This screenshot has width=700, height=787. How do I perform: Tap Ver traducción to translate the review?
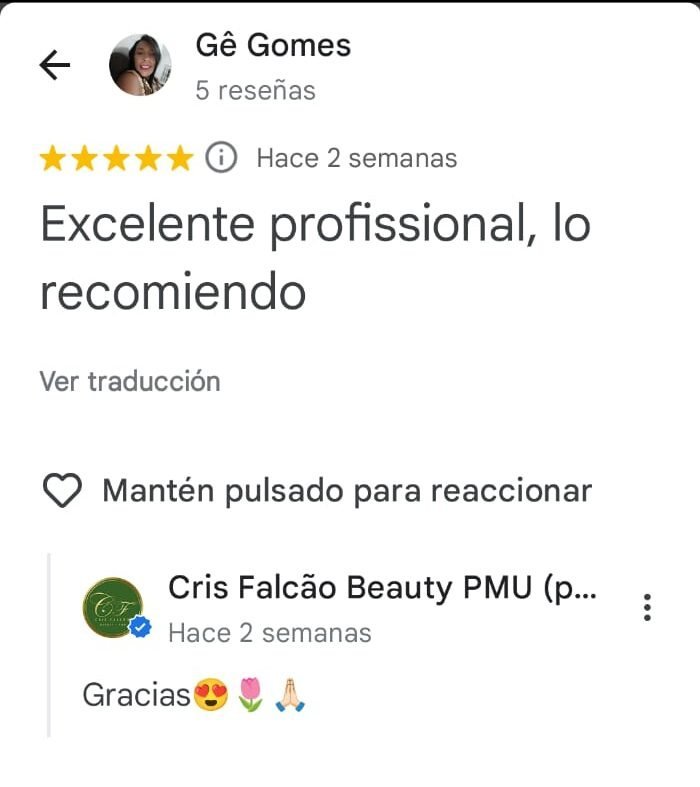point(130,381)
